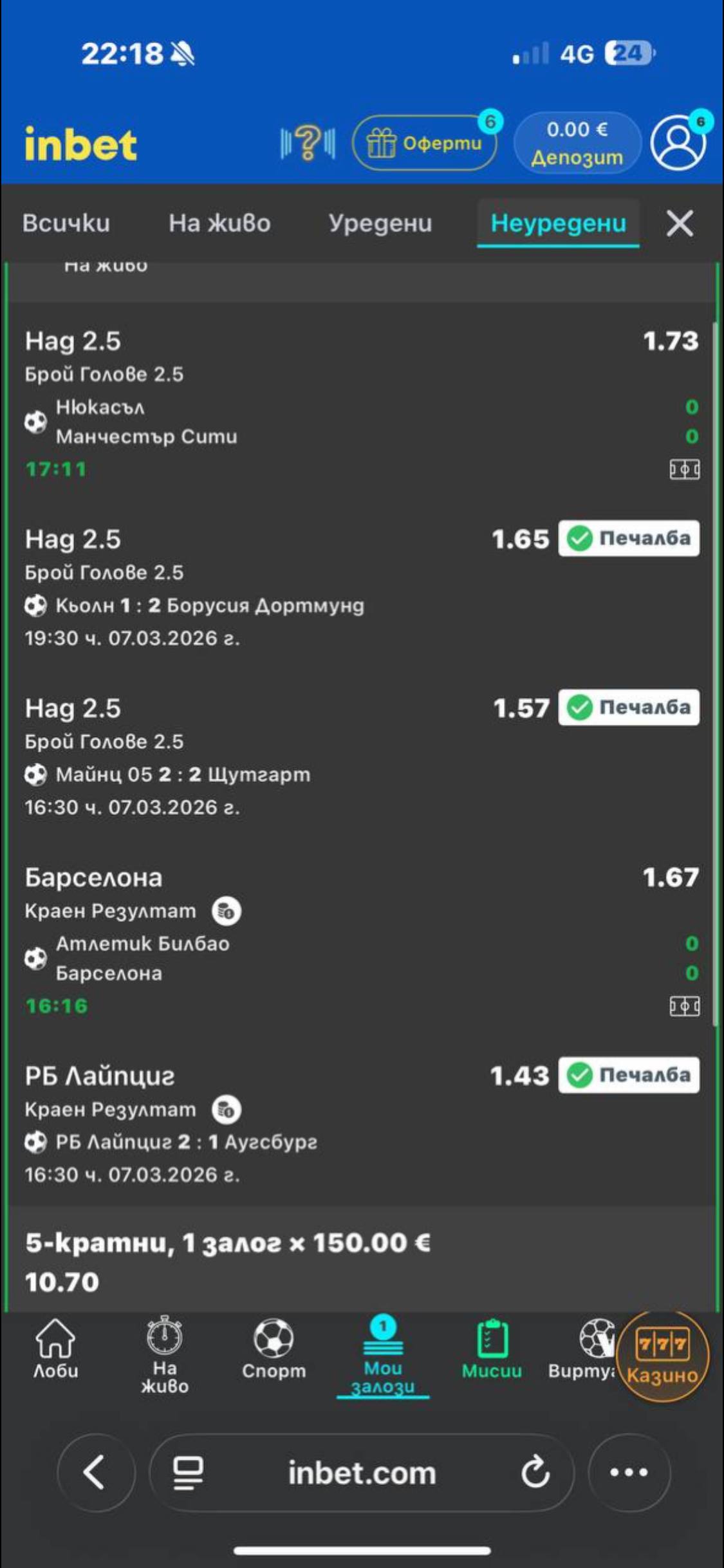Select the Неуредени tab
This screenshot has width=724, height=1568.
(x=558, y=223)
